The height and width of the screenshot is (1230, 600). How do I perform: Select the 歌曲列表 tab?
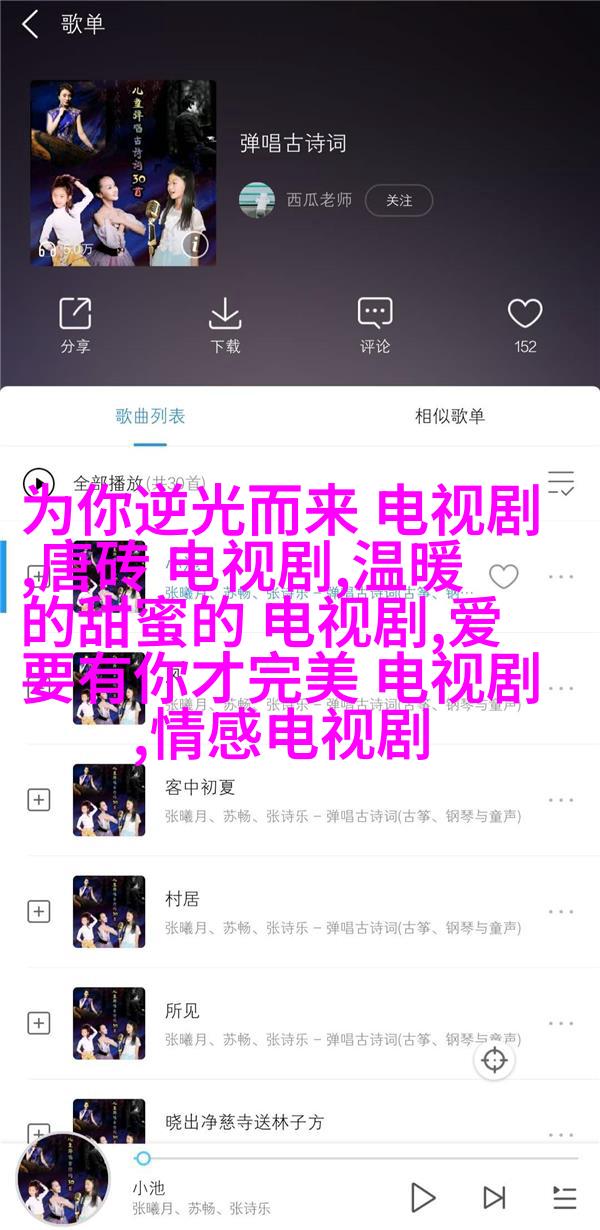click(150, 416)
